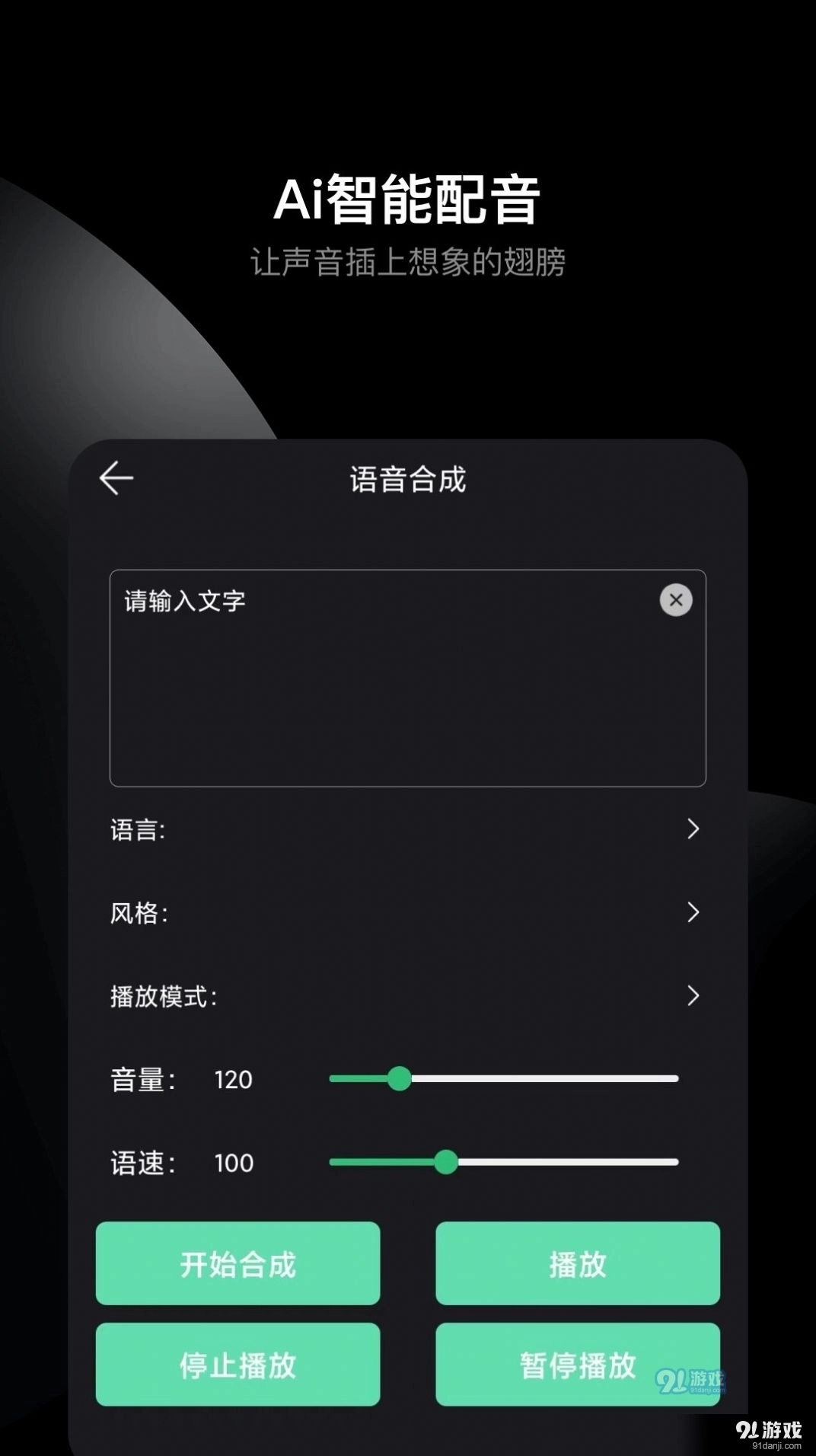Screen dimensions: 816x1456
Task: Open the 风格 style selection row
Action: click(403, 912)
